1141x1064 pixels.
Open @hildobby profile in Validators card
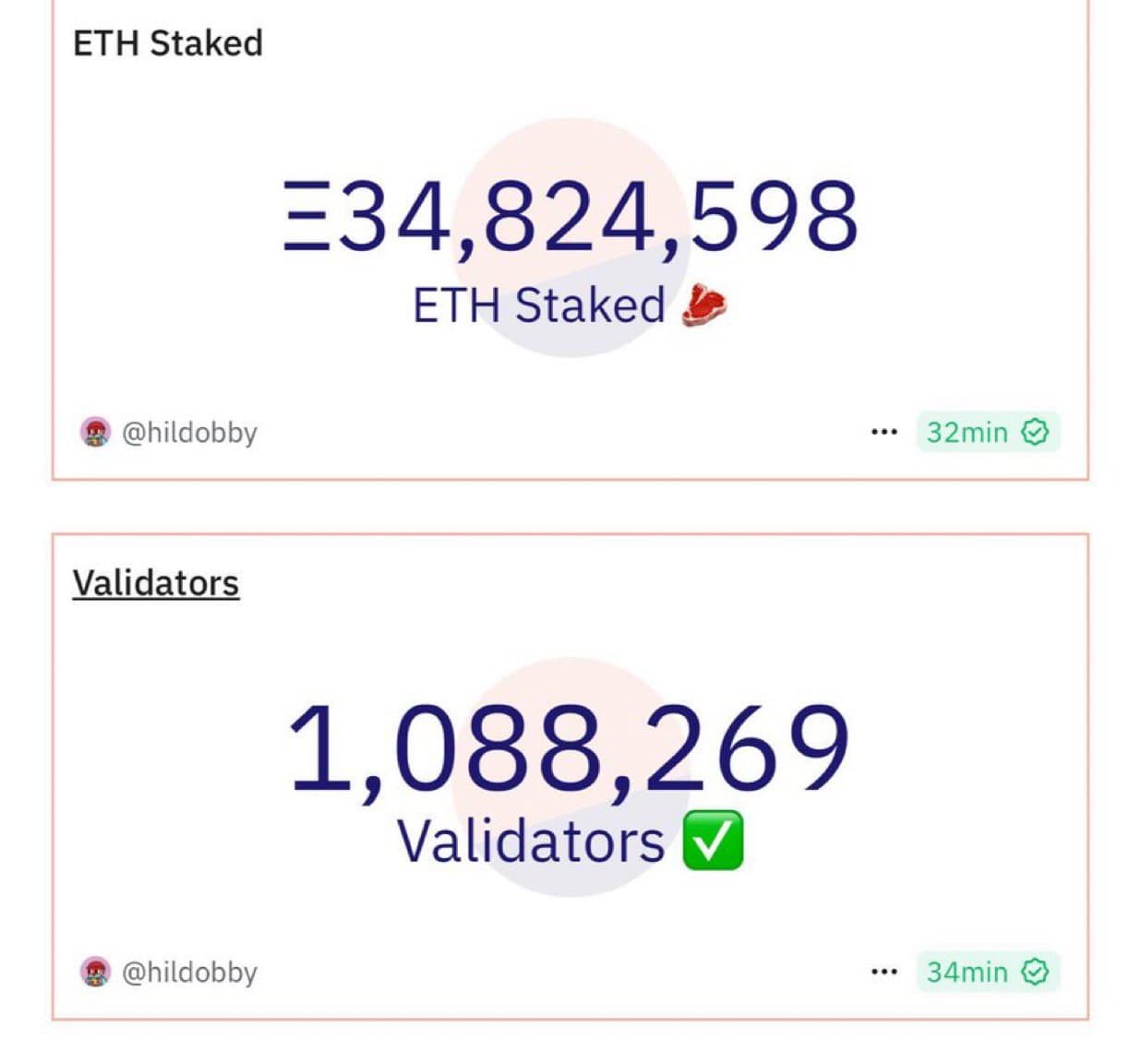[x=188, y=972]
